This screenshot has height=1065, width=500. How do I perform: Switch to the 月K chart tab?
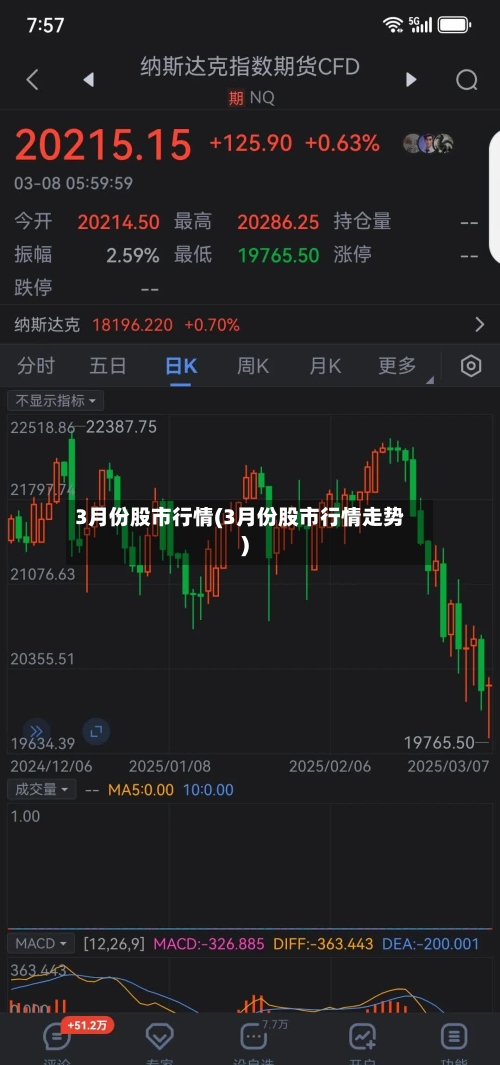point(325,366)
